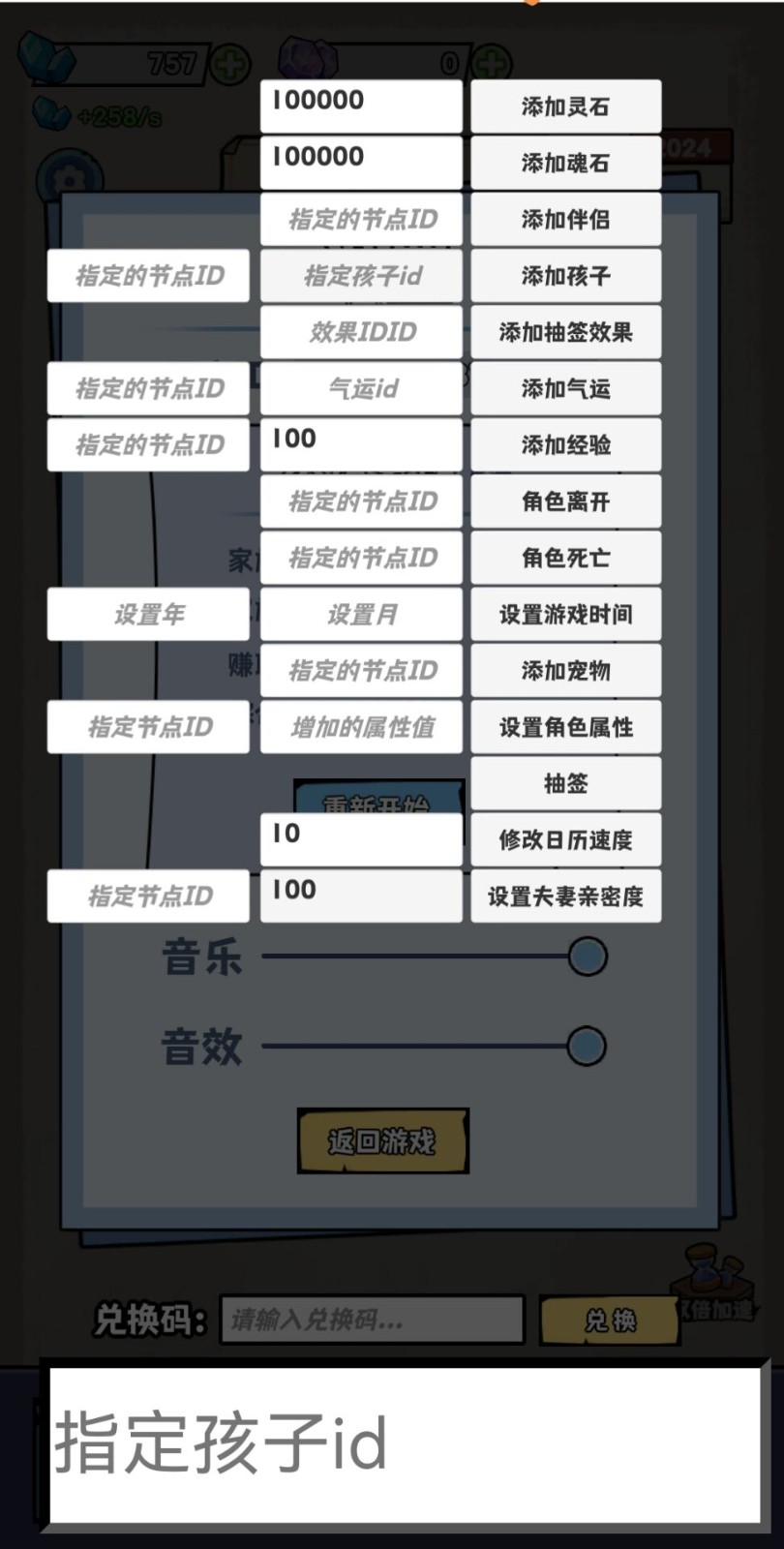This screenshot has height=1549, width=784.
Task: Tap 添加伴侣 to add a partner
Action: point(565,220)
